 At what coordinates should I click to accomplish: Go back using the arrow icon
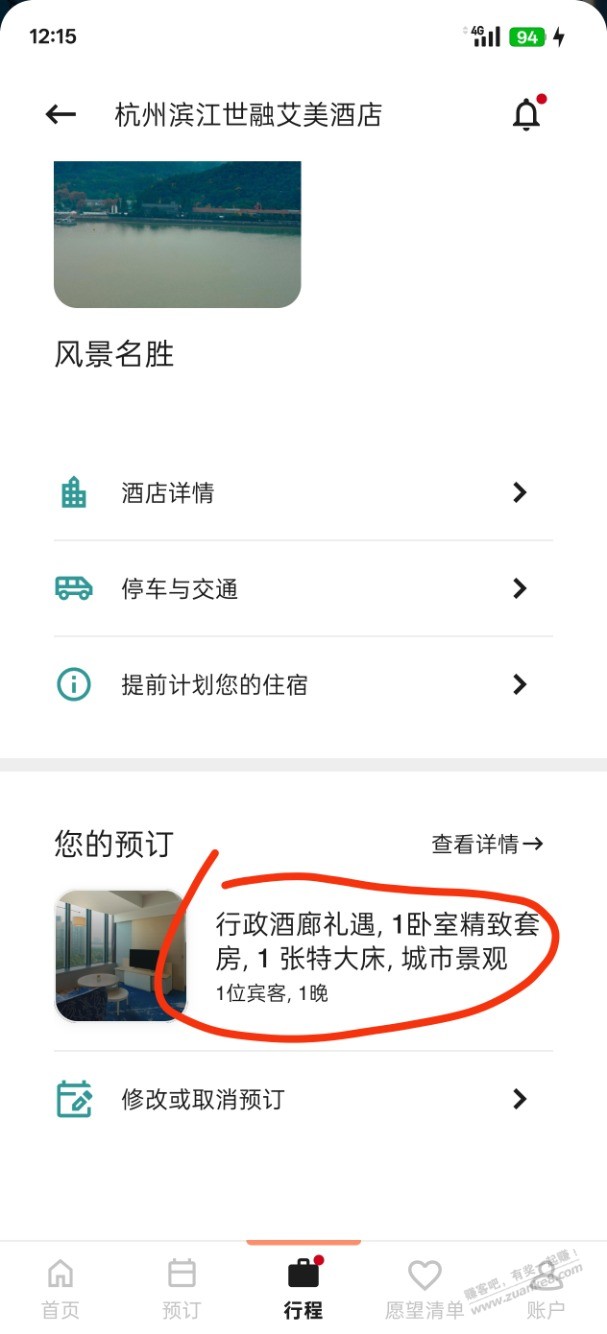click(61, 115)
